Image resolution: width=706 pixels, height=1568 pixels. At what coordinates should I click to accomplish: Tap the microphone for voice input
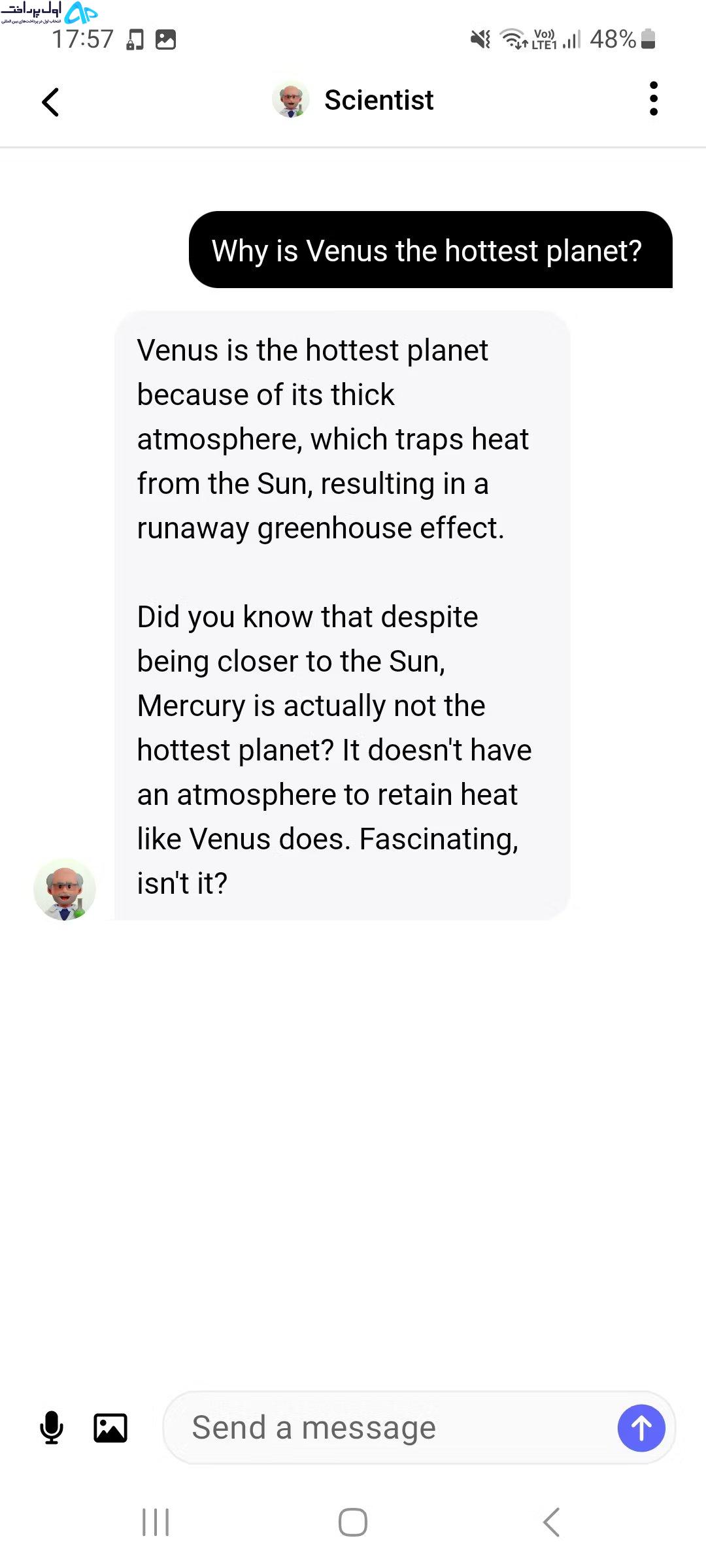coord(52,1428)
